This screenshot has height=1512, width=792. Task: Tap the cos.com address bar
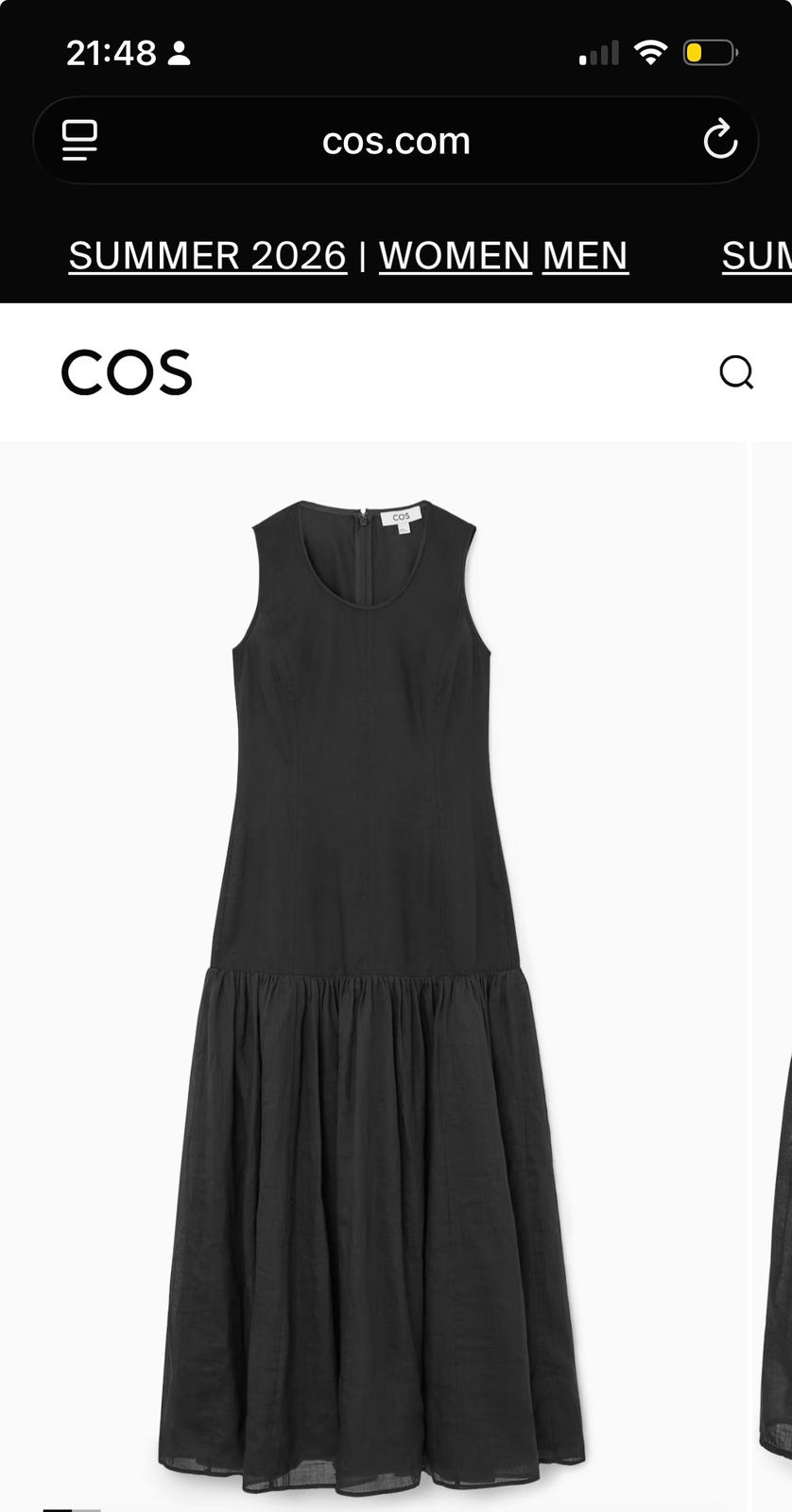click(396, 141)
